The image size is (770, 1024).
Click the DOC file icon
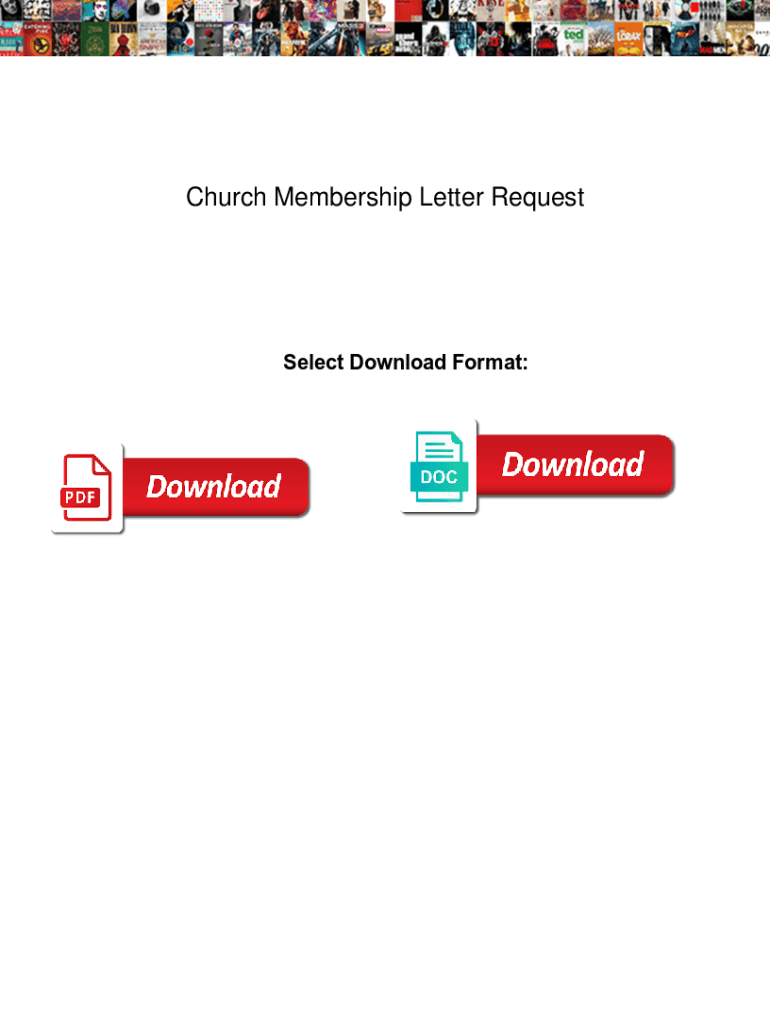(438, 465)
